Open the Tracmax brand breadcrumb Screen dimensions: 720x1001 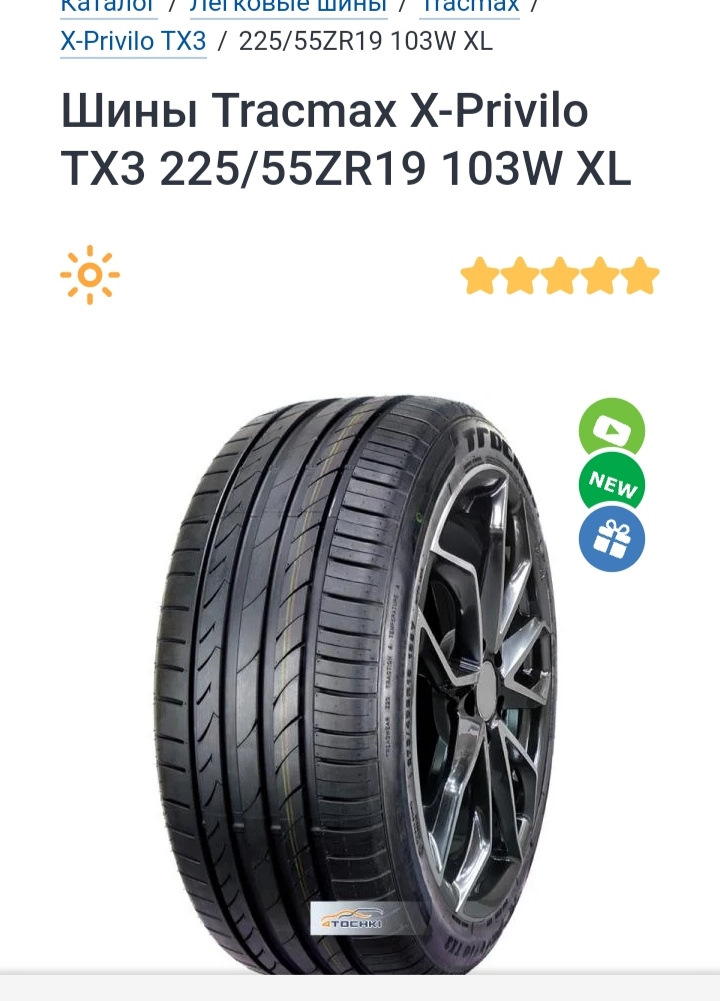470,6
